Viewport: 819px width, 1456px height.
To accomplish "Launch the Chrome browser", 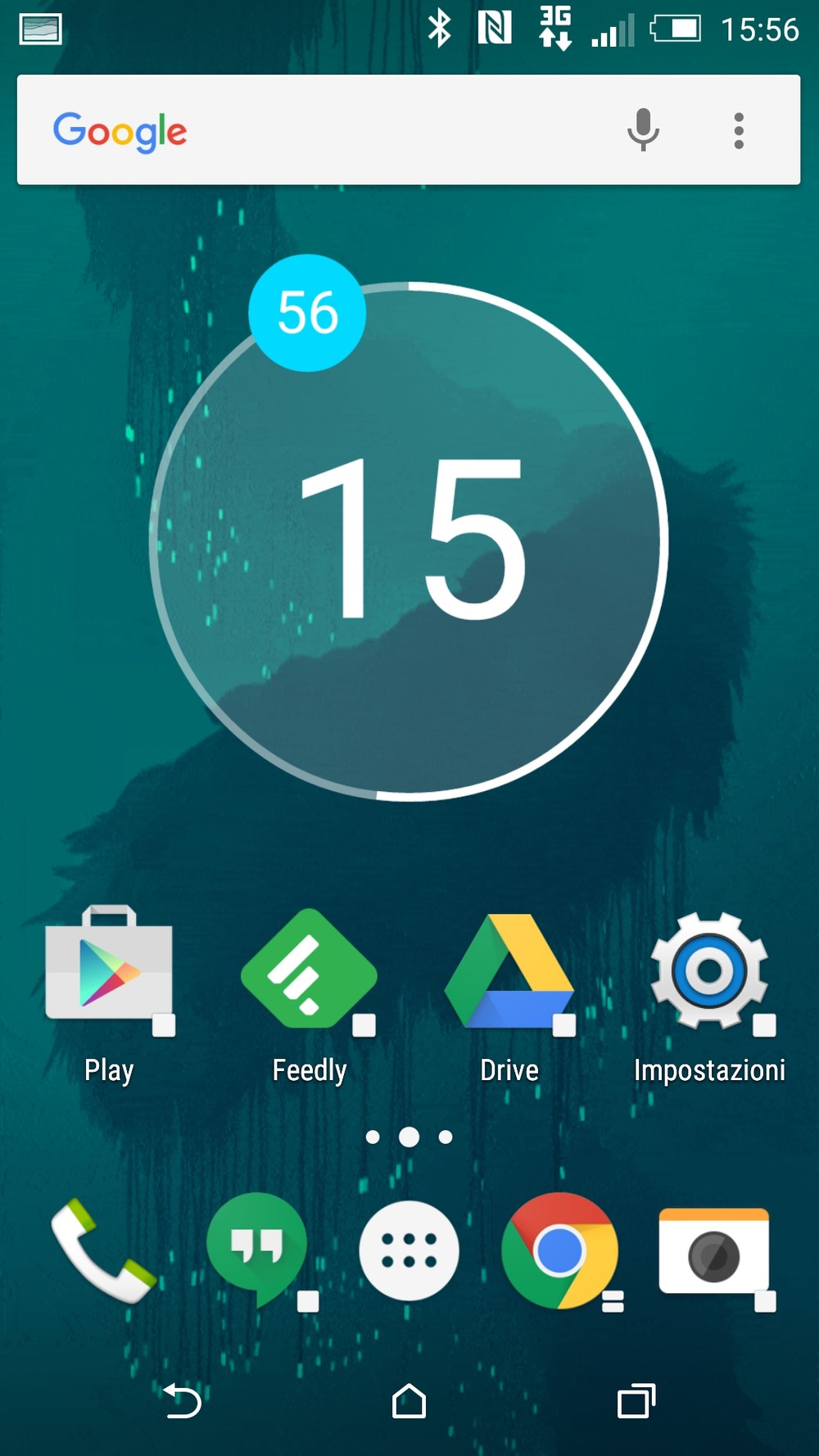I will [559, 1250].
